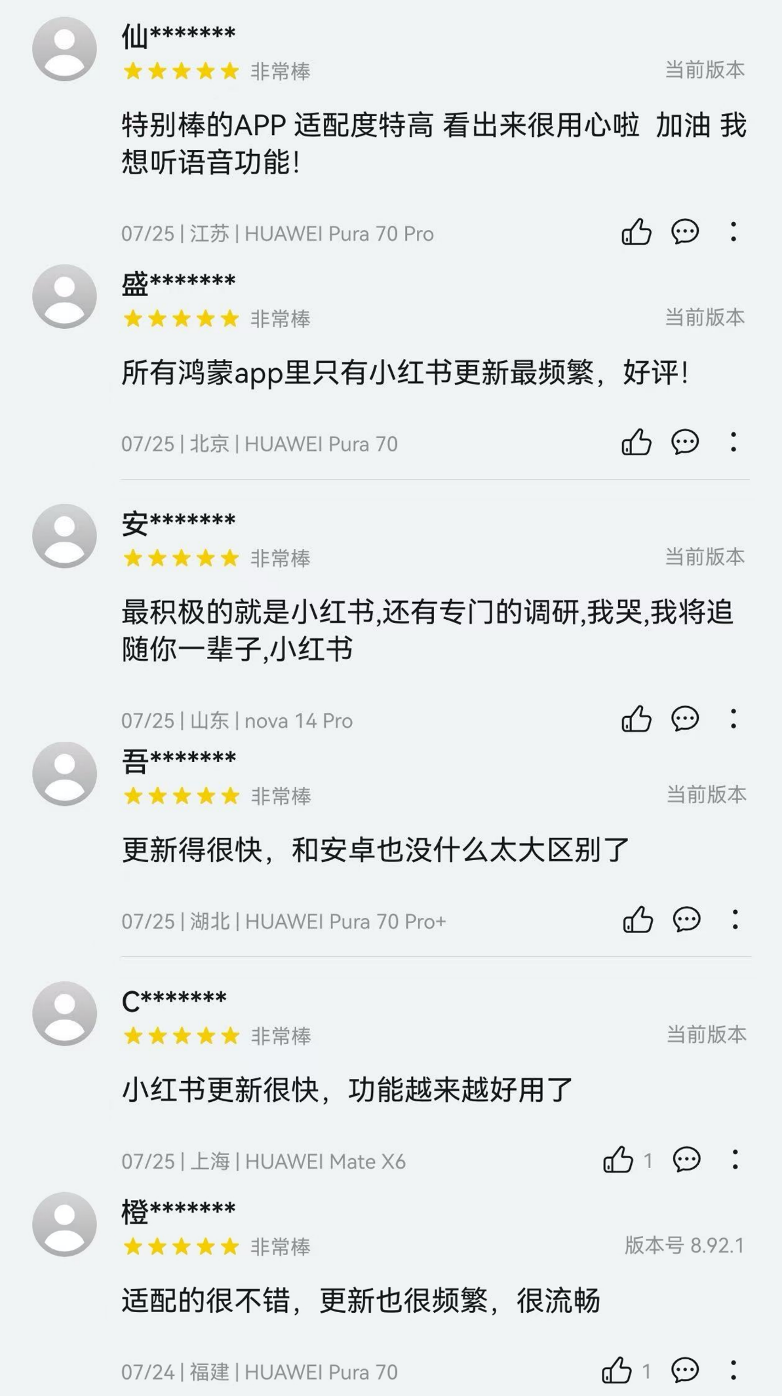The image size is (782, 1396).
Task: Comment on the review from 仙*******
Action: click(685, 233)
